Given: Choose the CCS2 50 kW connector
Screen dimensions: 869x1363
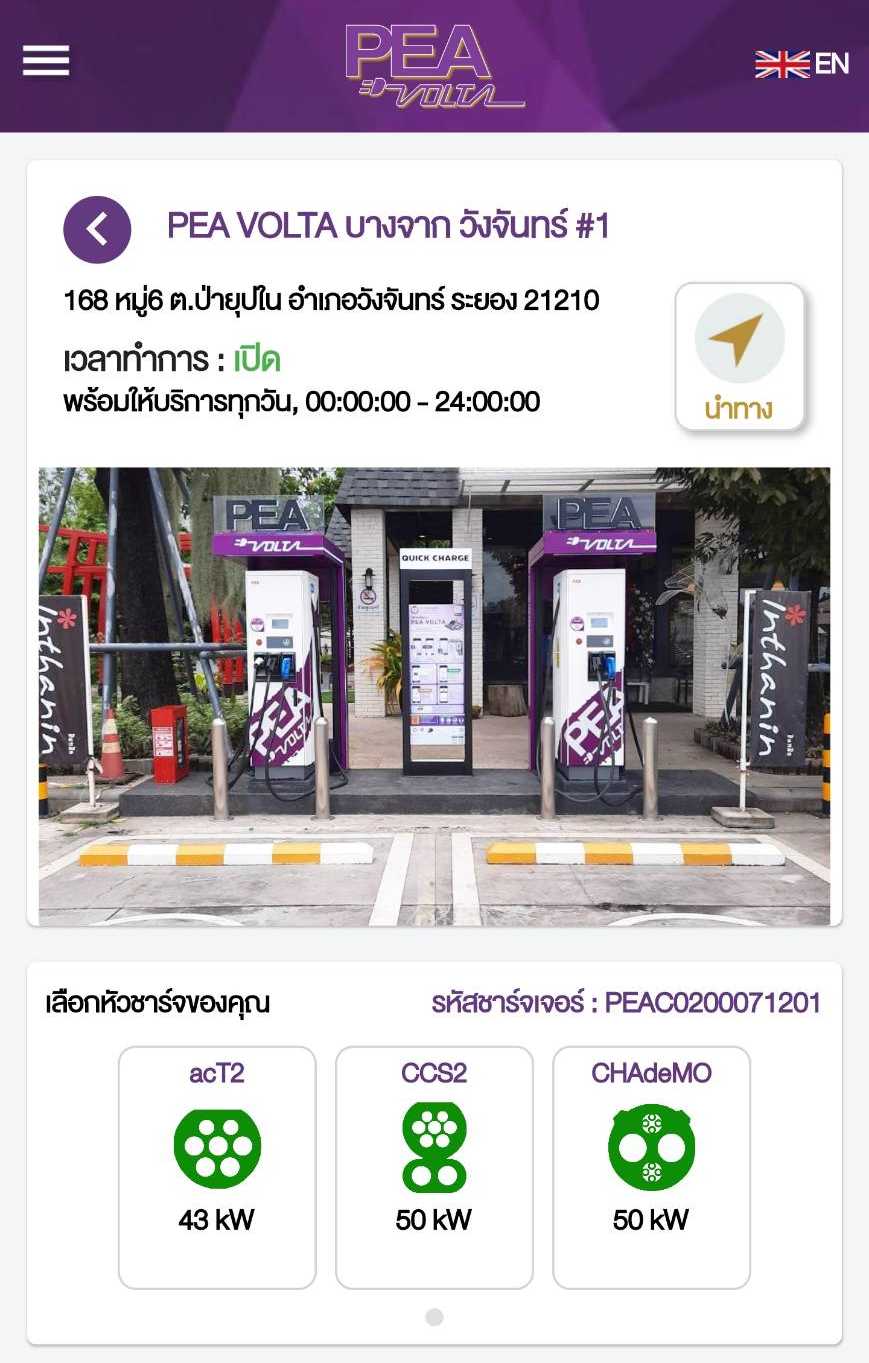Looking at the screenshot, I should 434,1167.
